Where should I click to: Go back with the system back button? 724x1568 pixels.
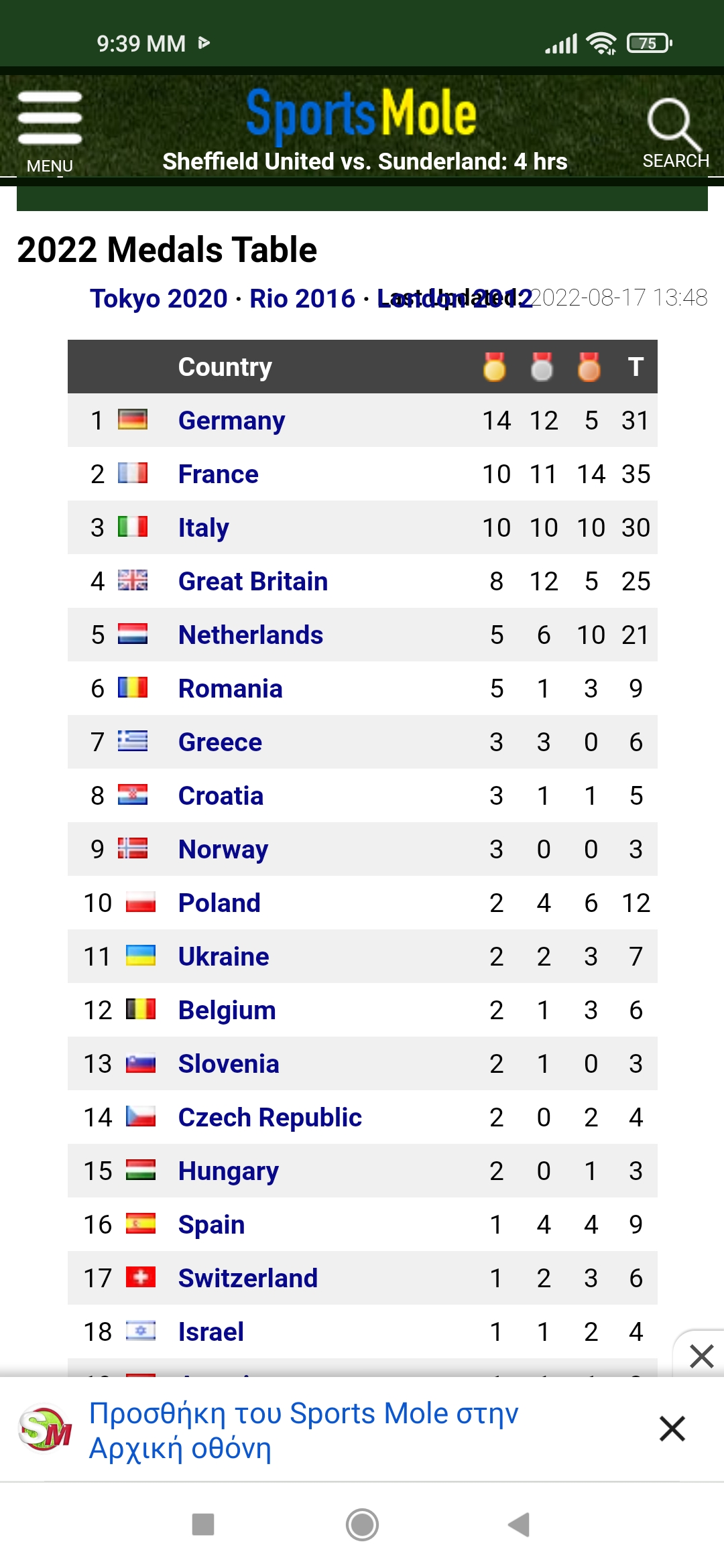tap(520, 1524)
